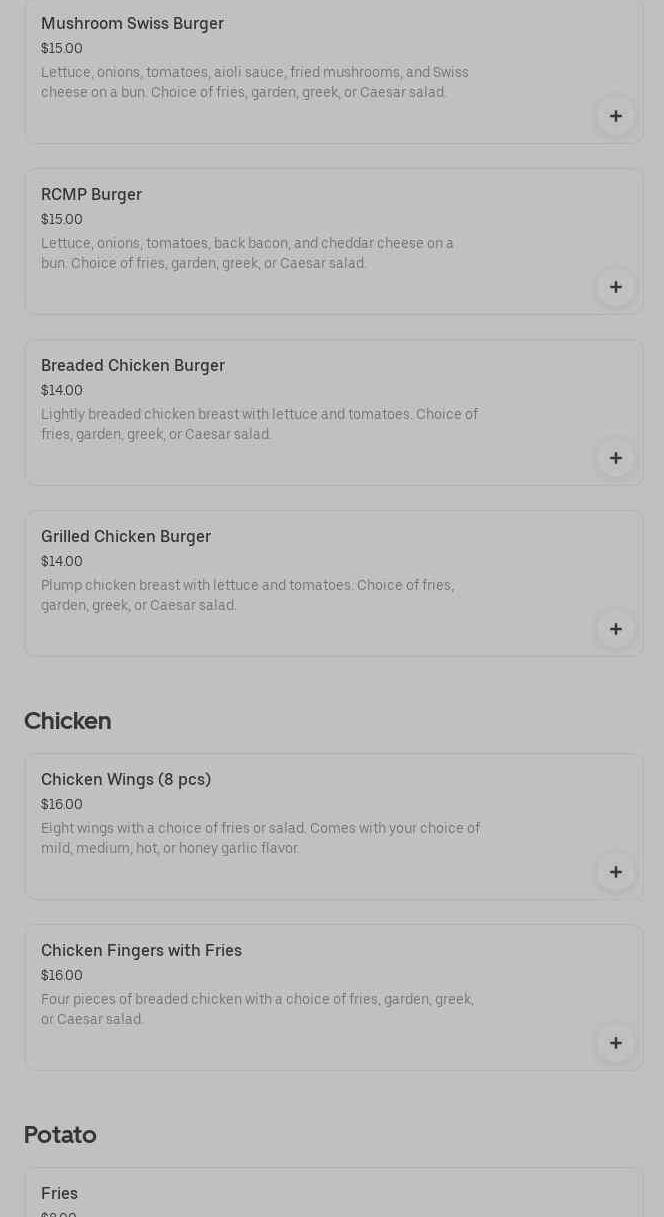
Task: Add Chicken Fingers with Fries to cart
Action: click(x=615, y=1043)
